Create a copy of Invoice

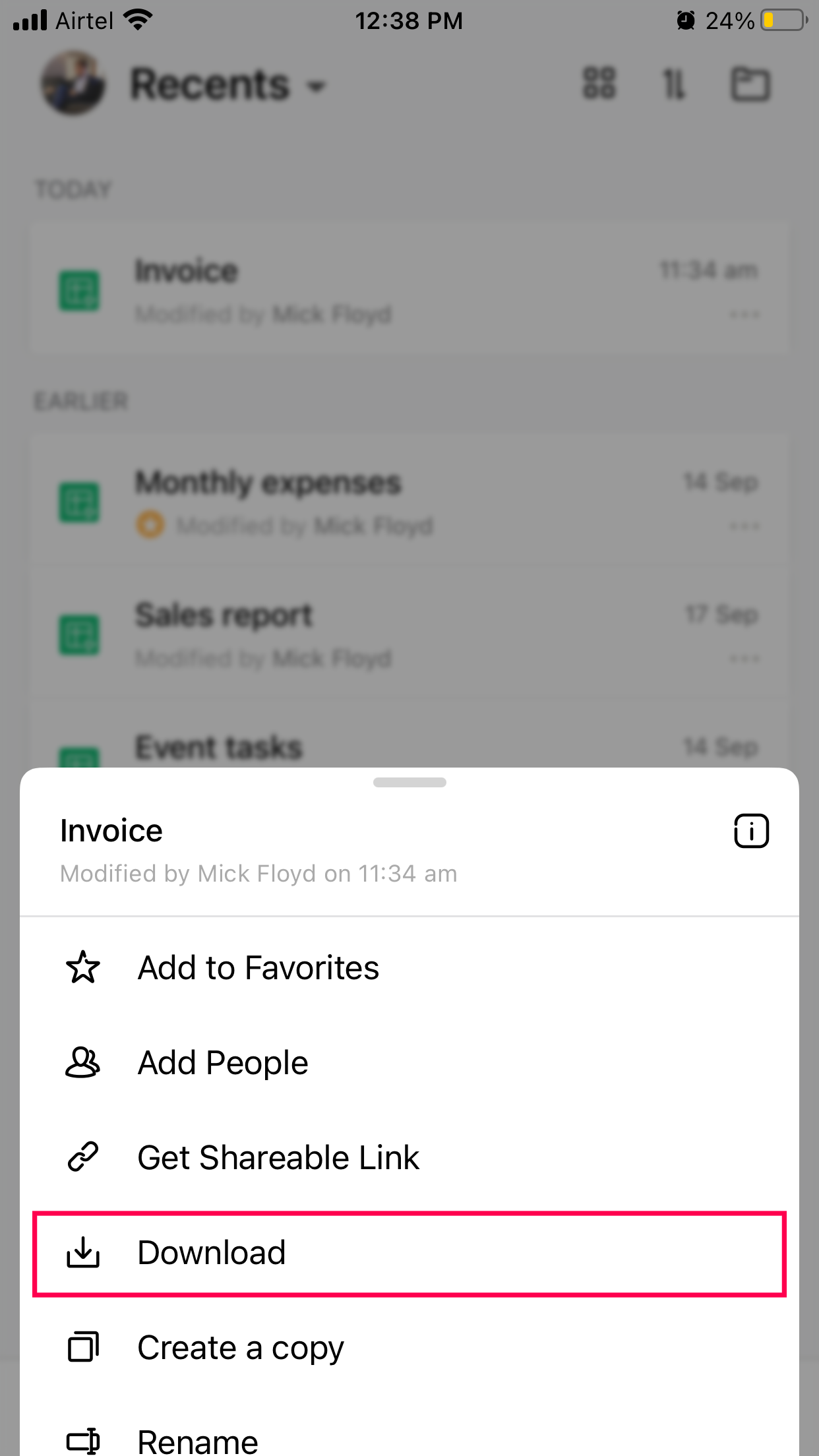click(240, 1348)
